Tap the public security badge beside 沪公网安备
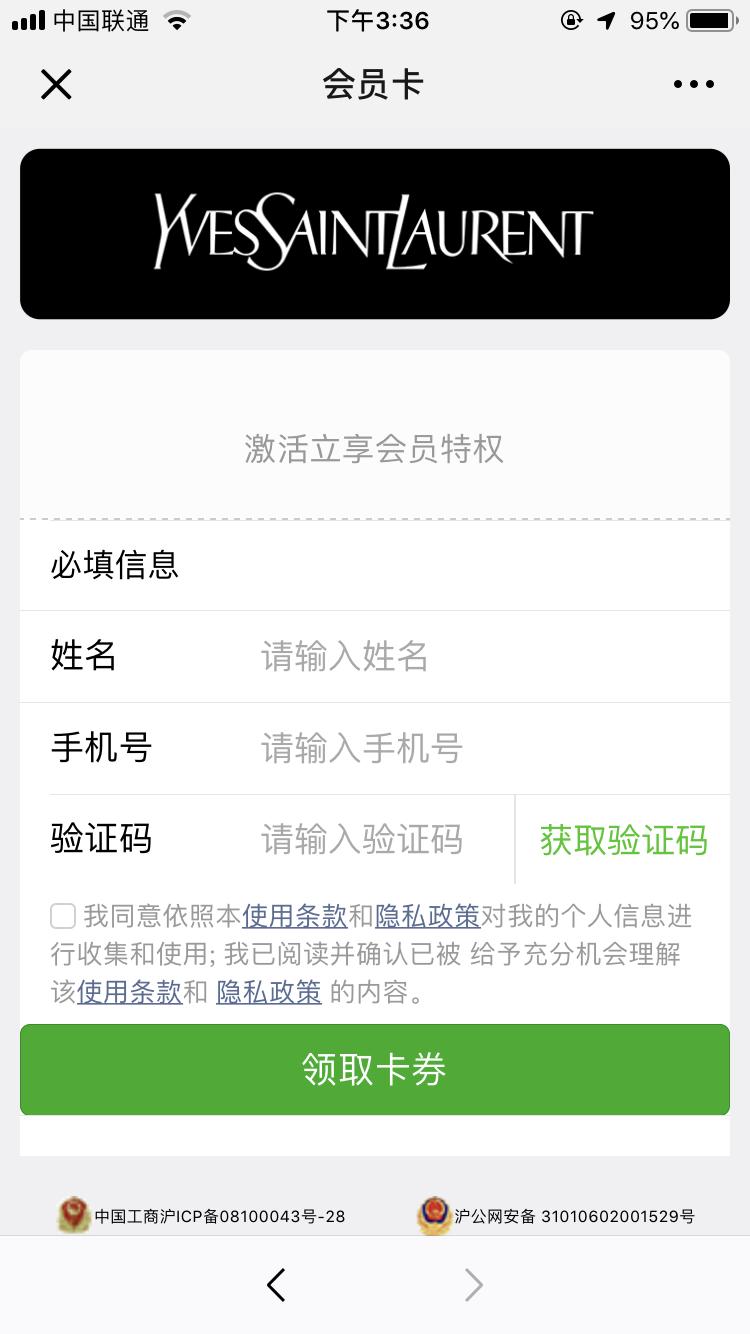This screenshot has height=1334, width=750. (434, 1217)
